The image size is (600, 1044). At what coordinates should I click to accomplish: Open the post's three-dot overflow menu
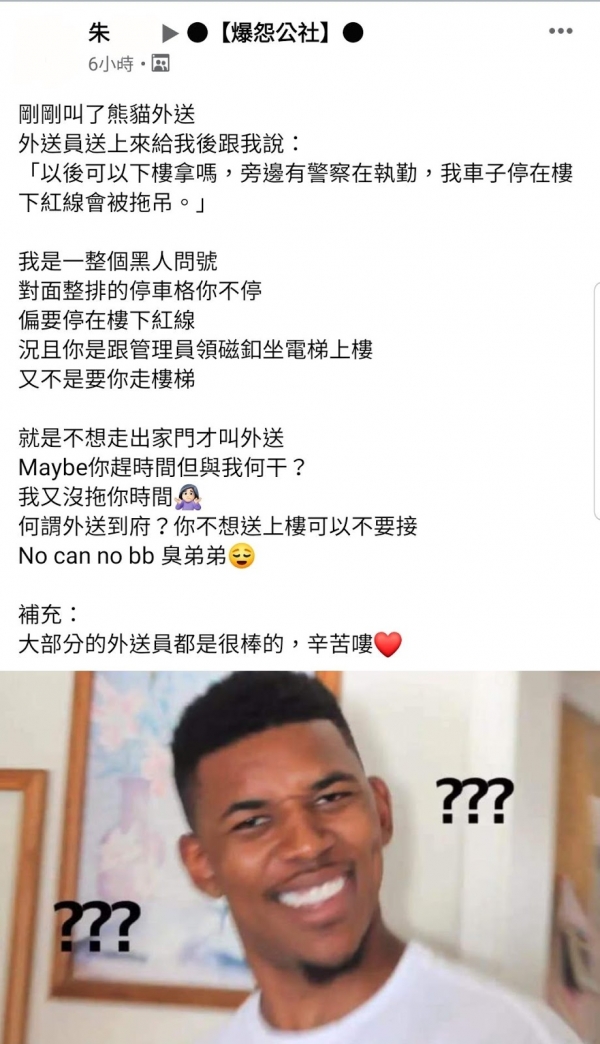[x=560, y=31]
